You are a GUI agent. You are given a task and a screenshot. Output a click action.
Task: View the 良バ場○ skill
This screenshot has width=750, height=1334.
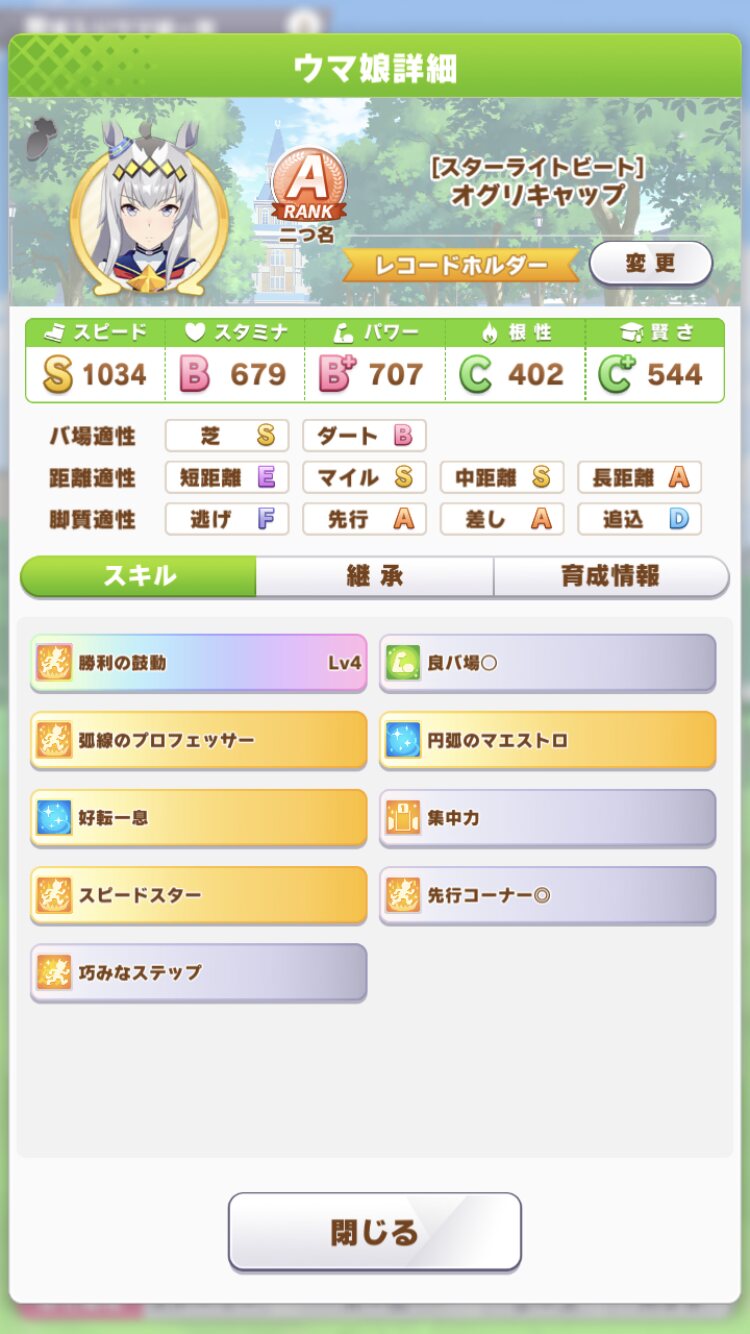click(x=547, y=662)
